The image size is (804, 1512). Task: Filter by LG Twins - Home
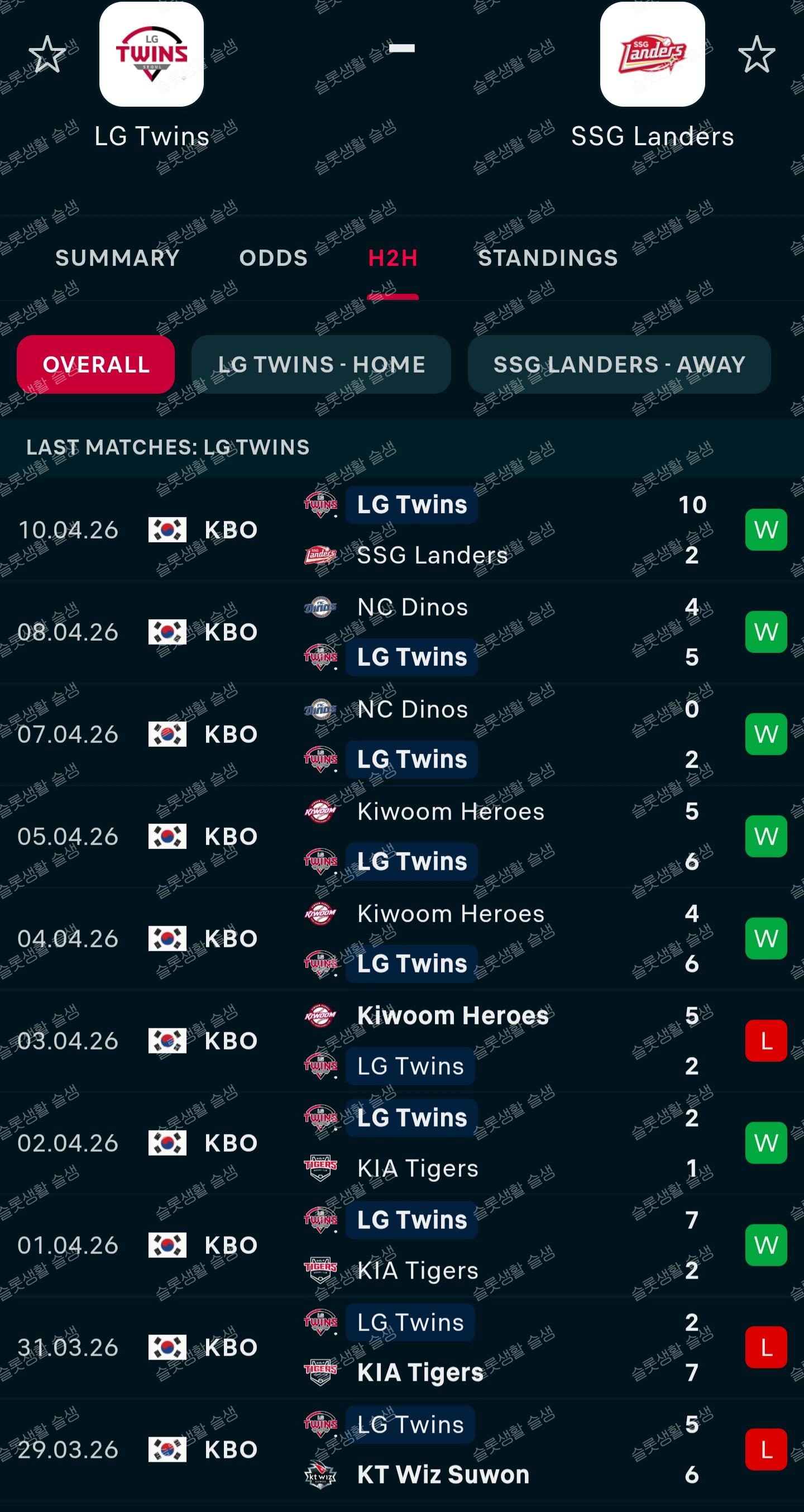click(321, 365)
